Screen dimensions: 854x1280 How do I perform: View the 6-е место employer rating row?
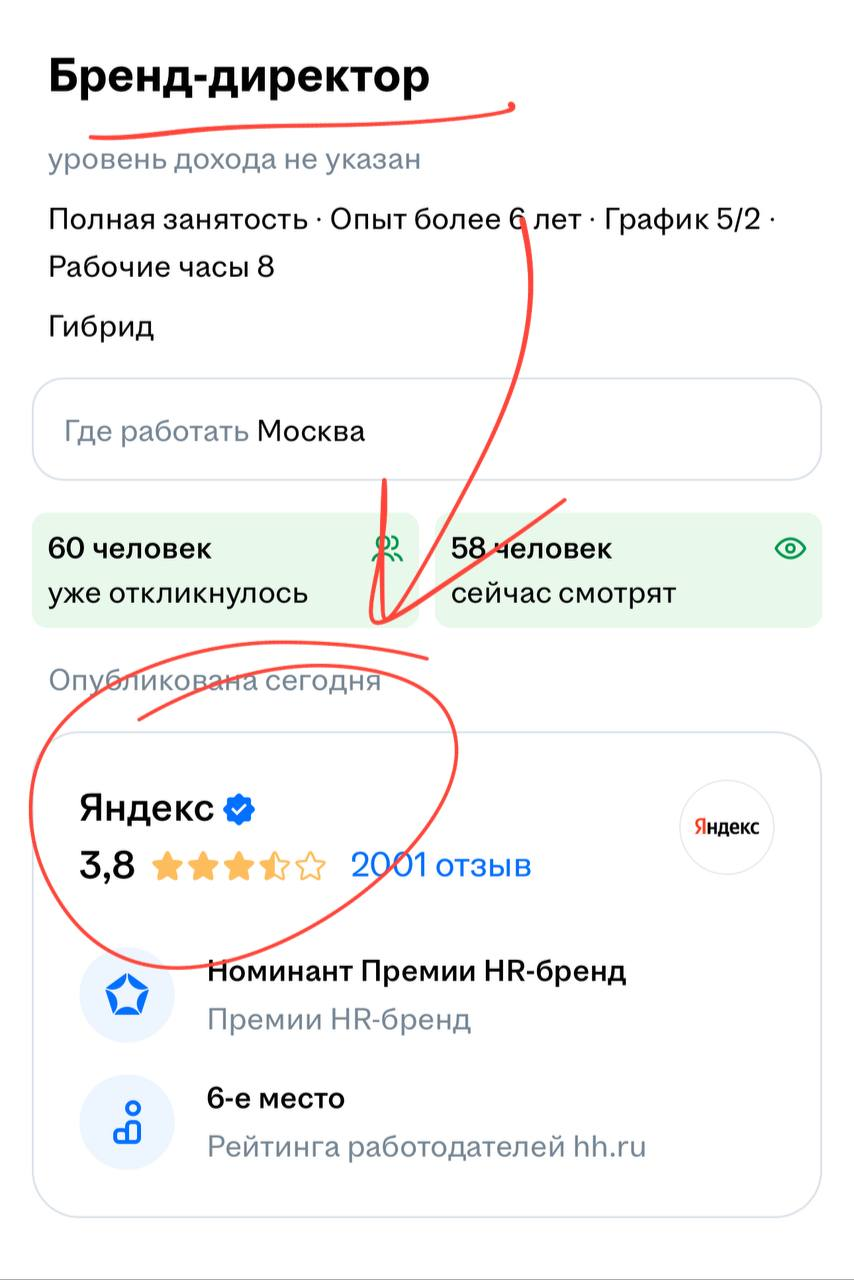point(426,1121)
